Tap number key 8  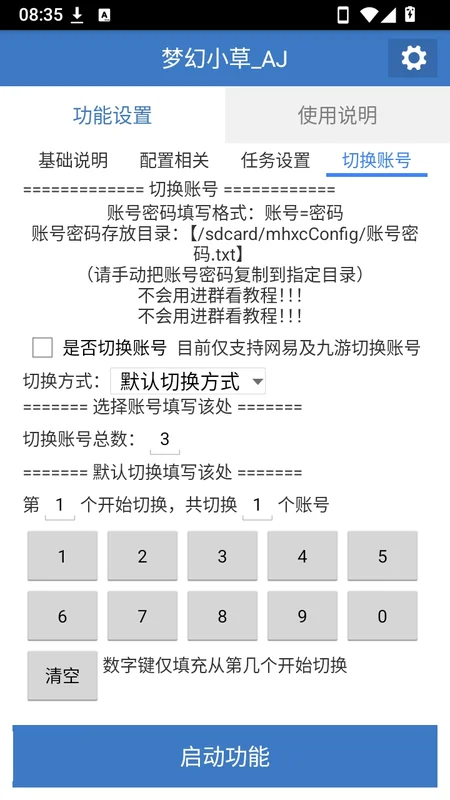(222, 616)
